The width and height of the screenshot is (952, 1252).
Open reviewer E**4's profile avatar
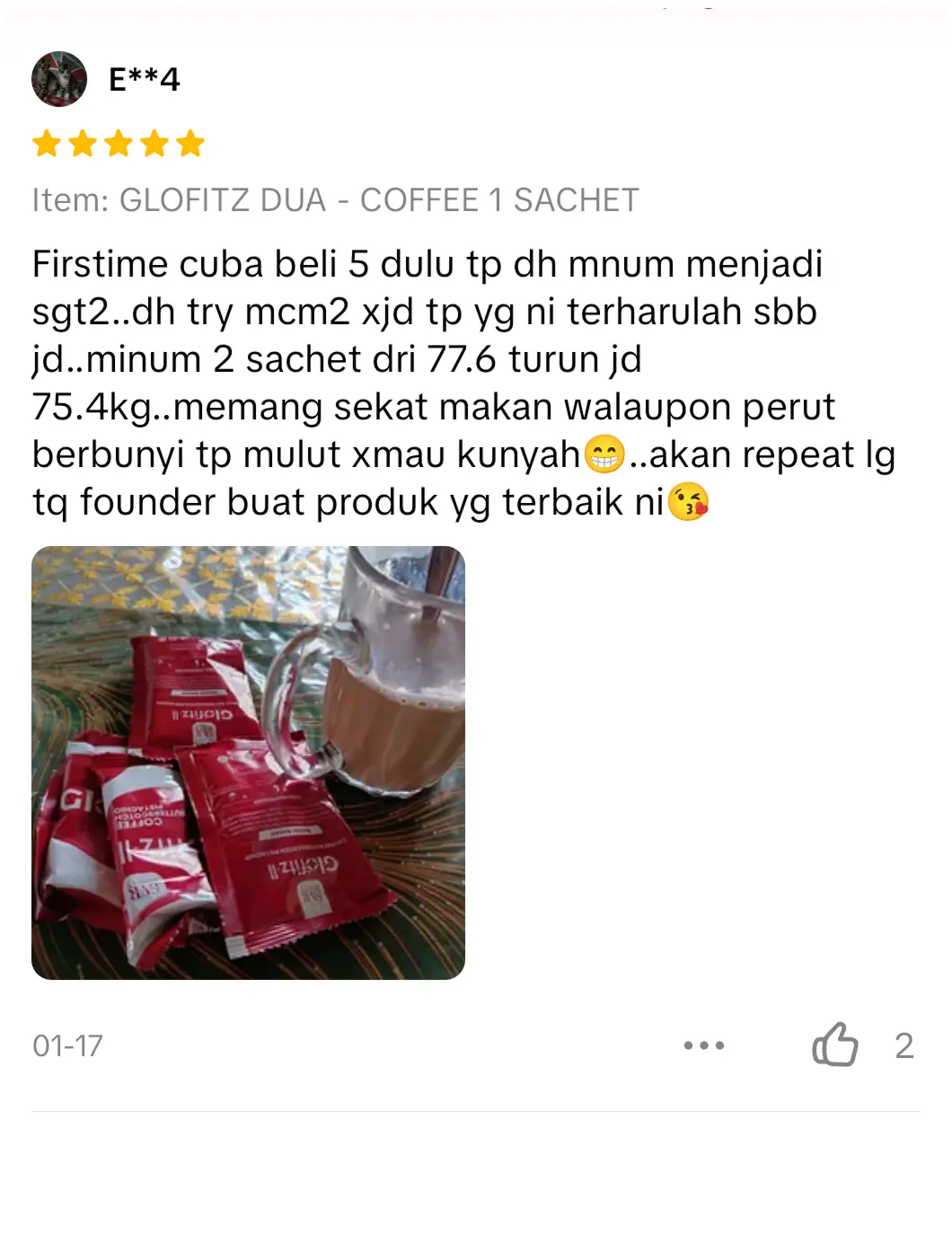click(59, 79)
